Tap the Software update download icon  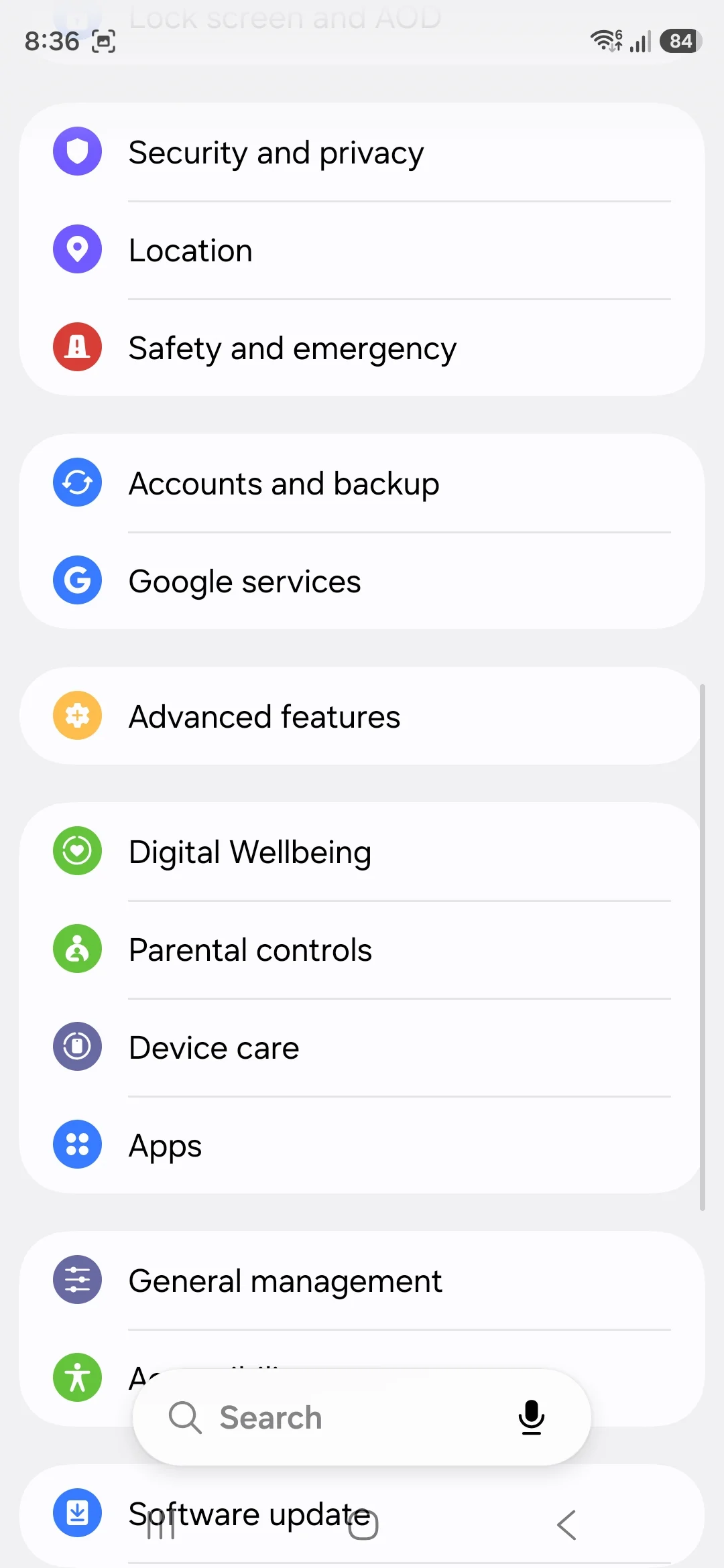pyautogui.click(x=77, y=1512)
